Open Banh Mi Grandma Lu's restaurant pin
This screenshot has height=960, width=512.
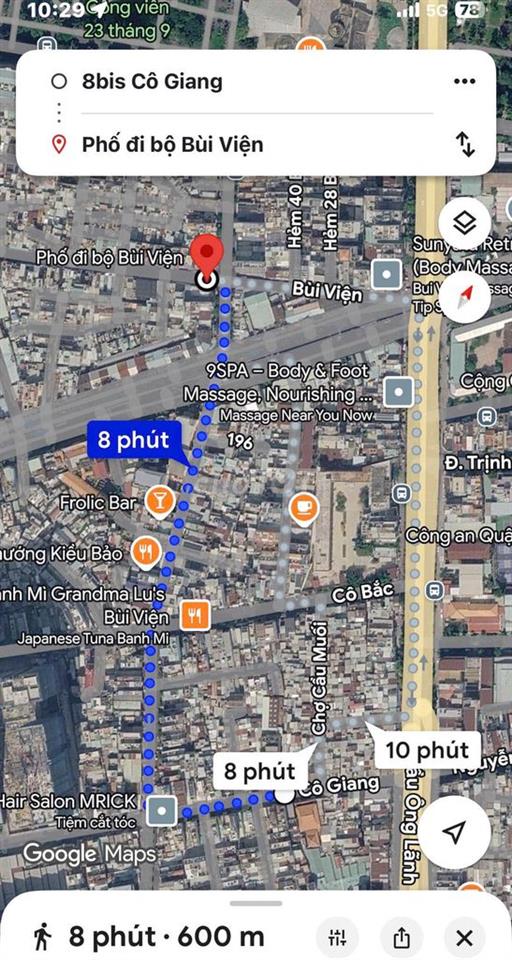(x=195, y=615)
